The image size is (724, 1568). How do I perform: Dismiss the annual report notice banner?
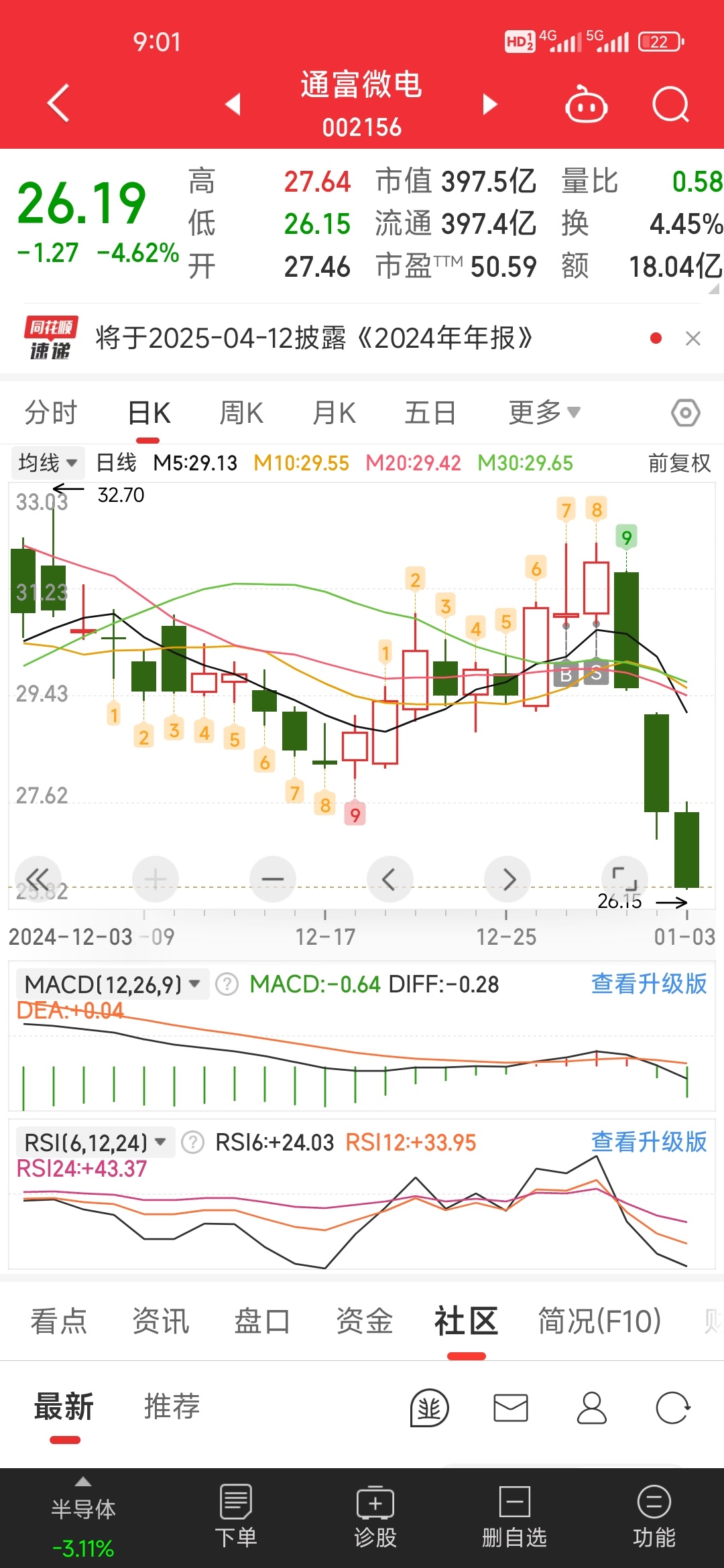pyautogui.click(x=693, y=338)
